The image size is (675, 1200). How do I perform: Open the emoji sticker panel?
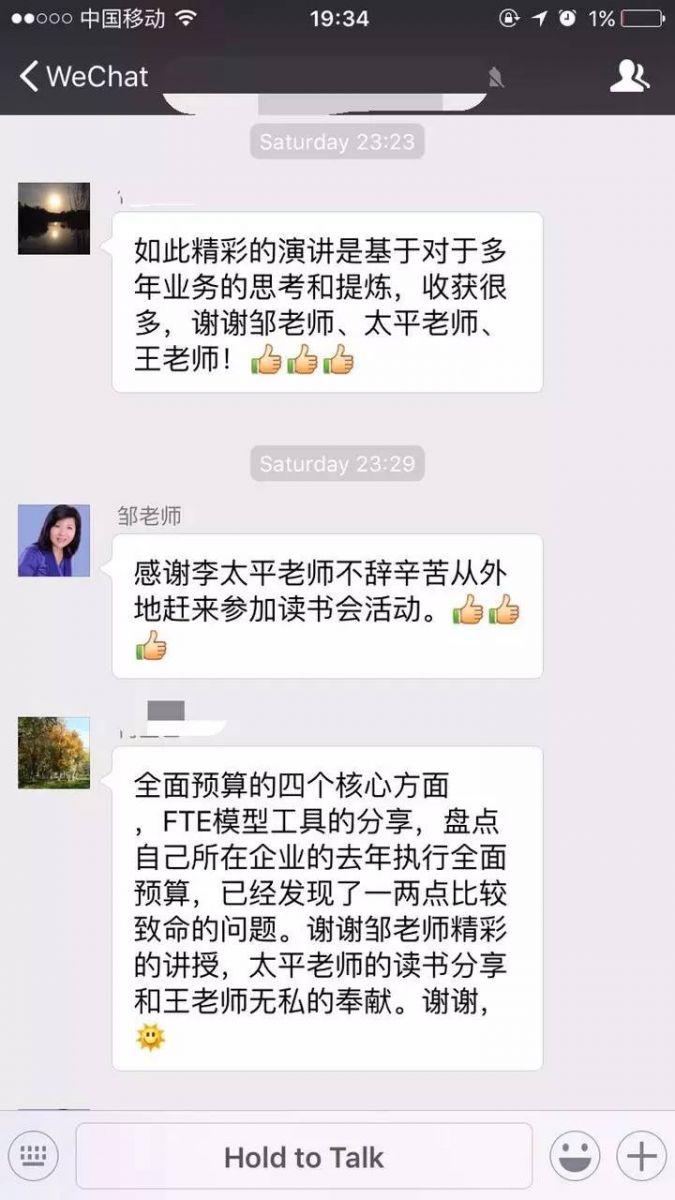[575, 1157]
